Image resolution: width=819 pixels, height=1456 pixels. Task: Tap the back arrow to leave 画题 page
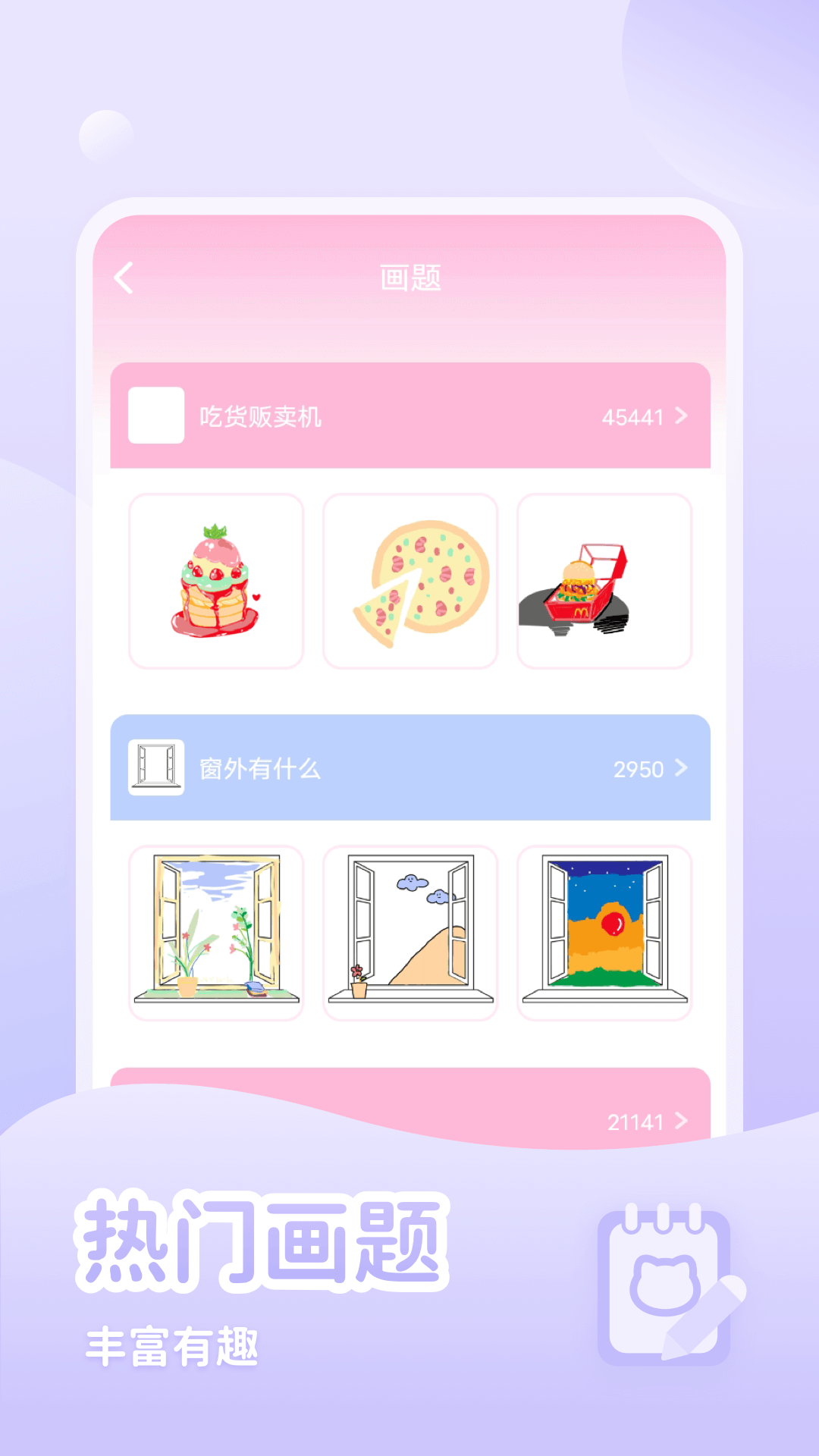pyautogui.click(x=124, y=278)
